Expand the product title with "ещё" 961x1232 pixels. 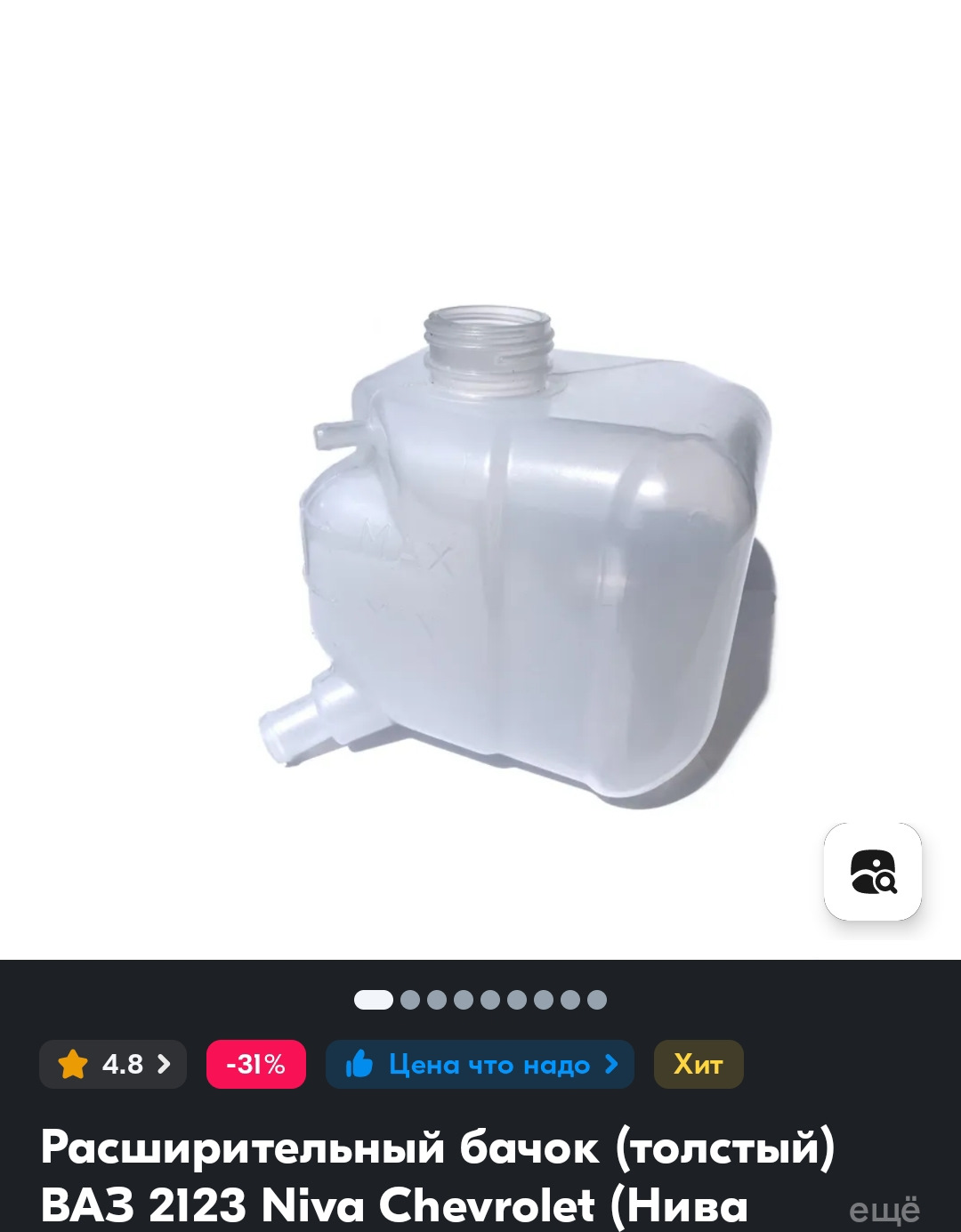point(884,1210)
